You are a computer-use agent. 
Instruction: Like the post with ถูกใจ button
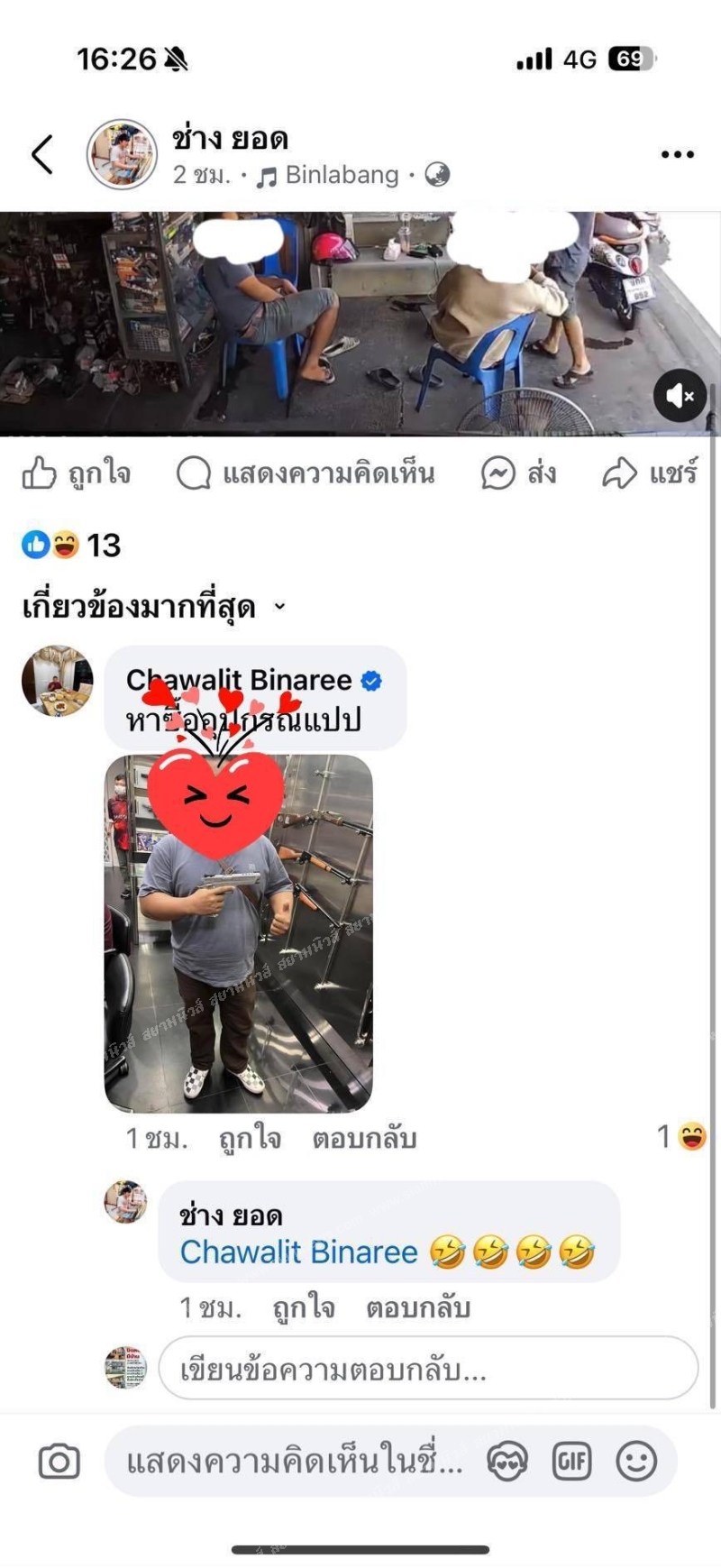[77, 473]
